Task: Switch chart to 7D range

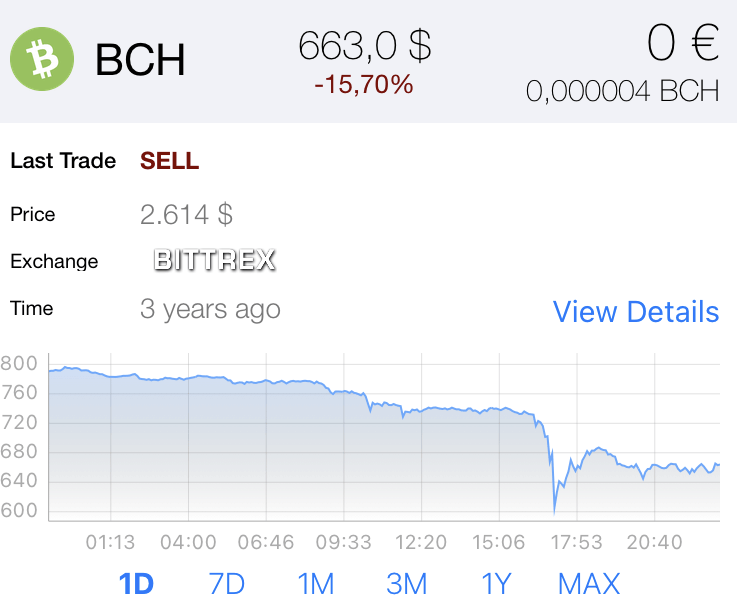Action: 226,584
